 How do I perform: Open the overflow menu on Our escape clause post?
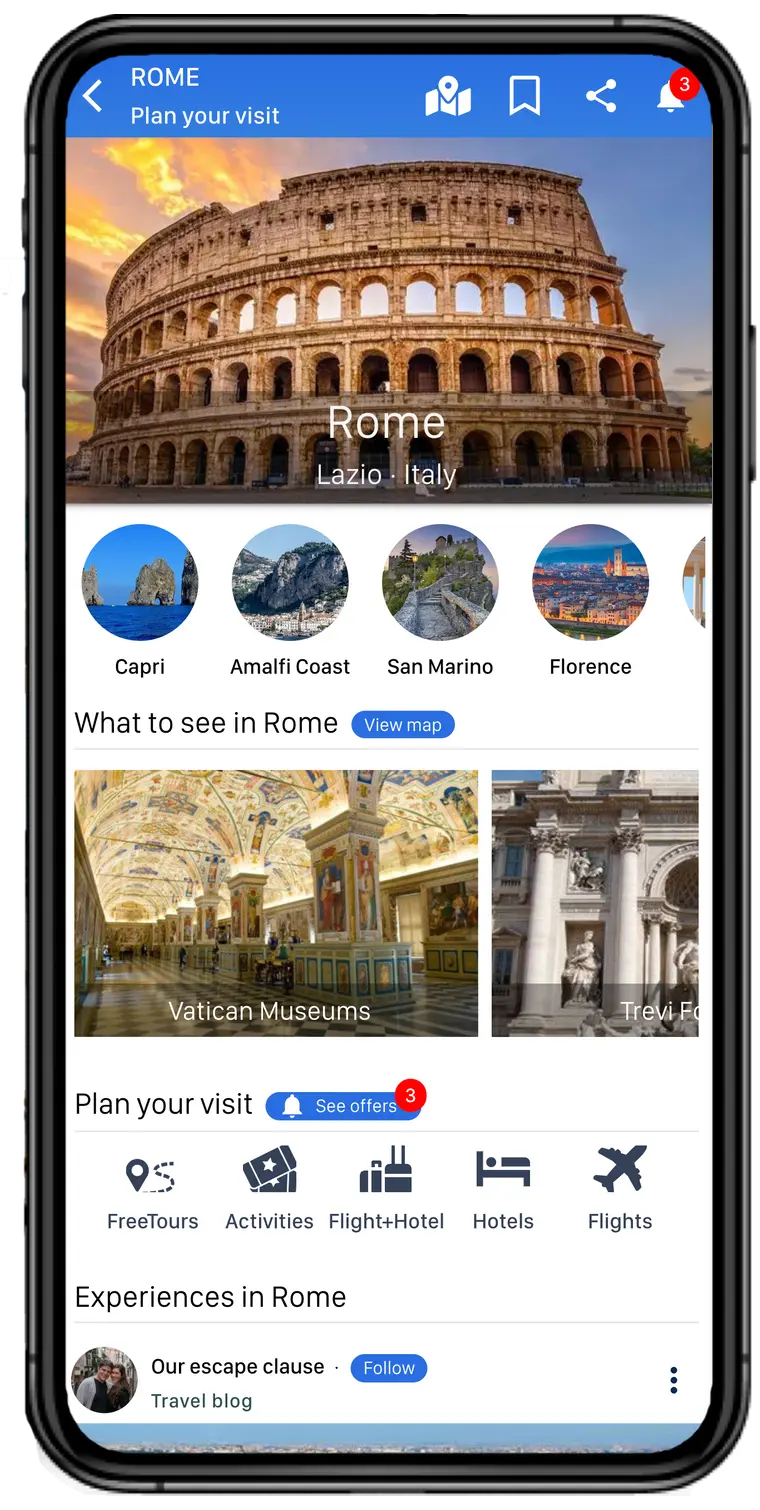673,1380
